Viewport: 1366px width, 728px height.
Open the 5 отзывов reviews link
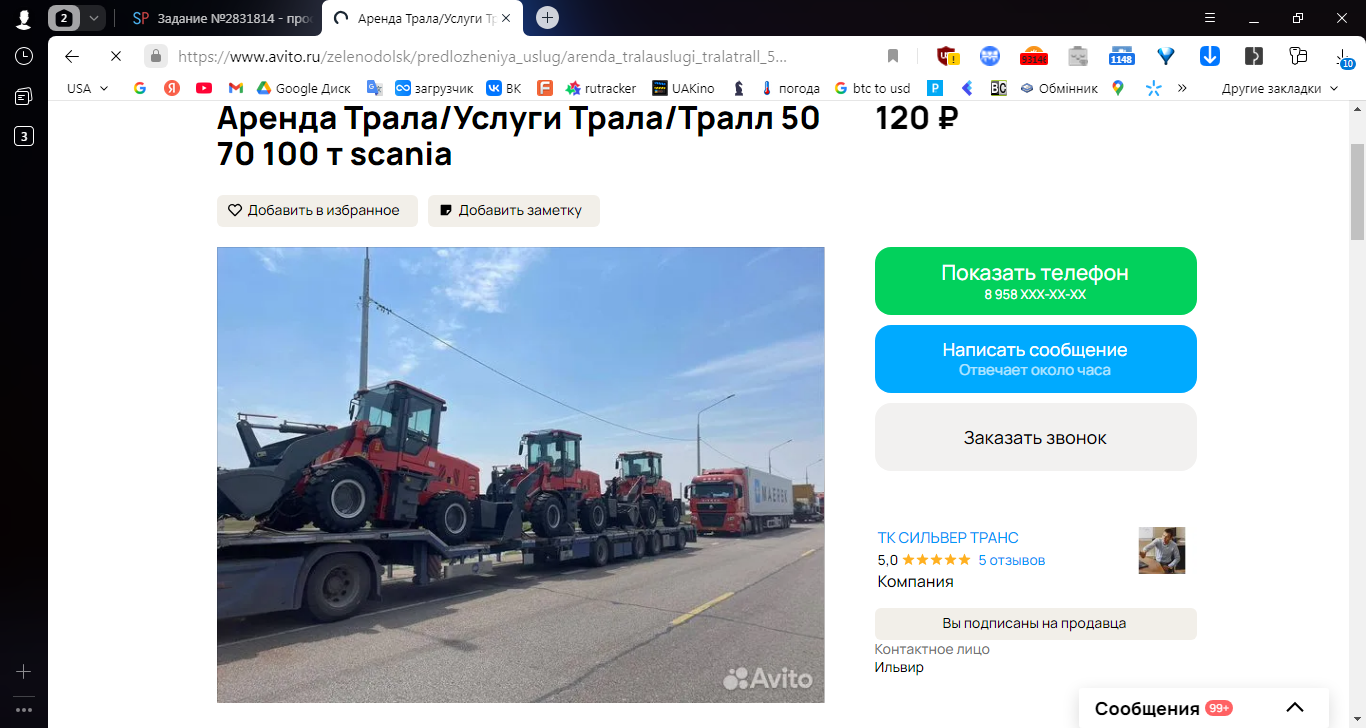click(x=1011, y=560)
